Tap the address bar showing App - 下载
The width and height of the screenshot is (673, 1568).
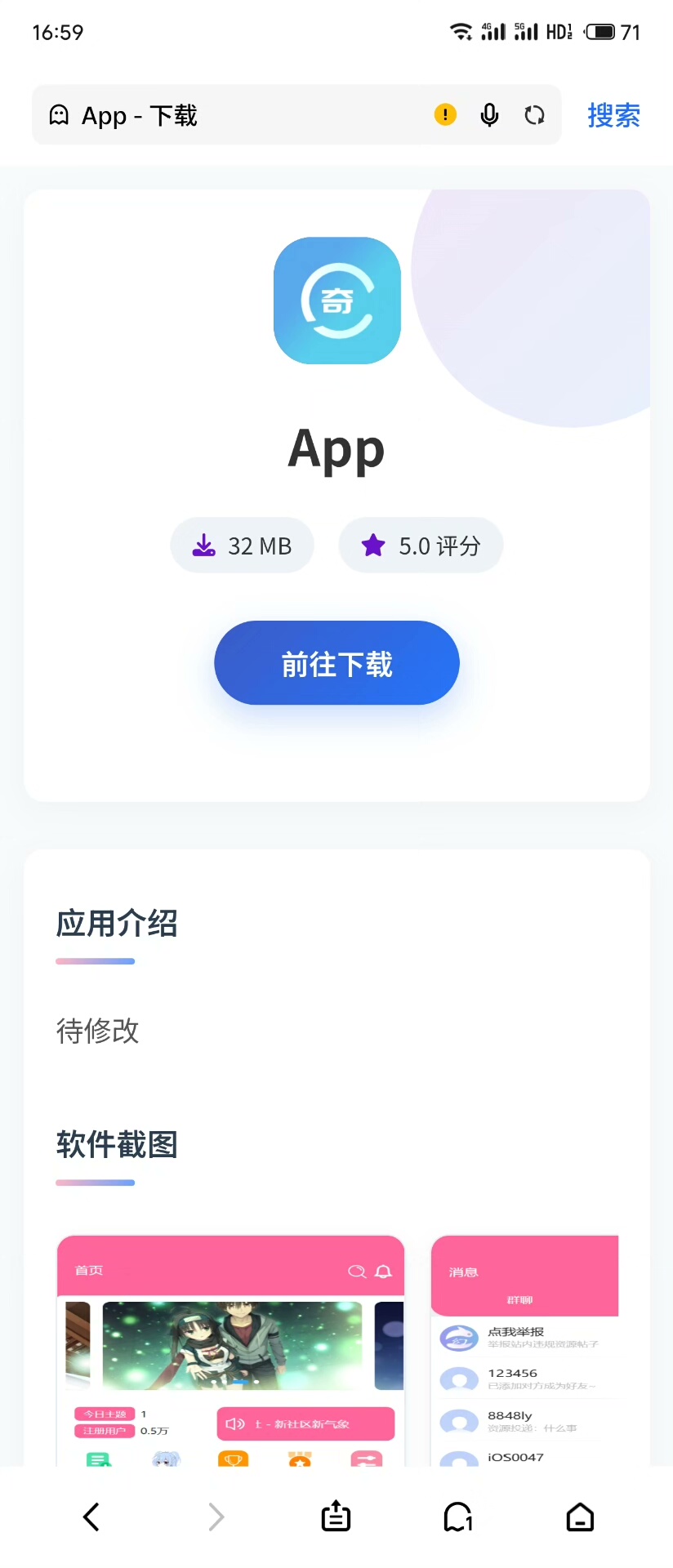[245, 115]
